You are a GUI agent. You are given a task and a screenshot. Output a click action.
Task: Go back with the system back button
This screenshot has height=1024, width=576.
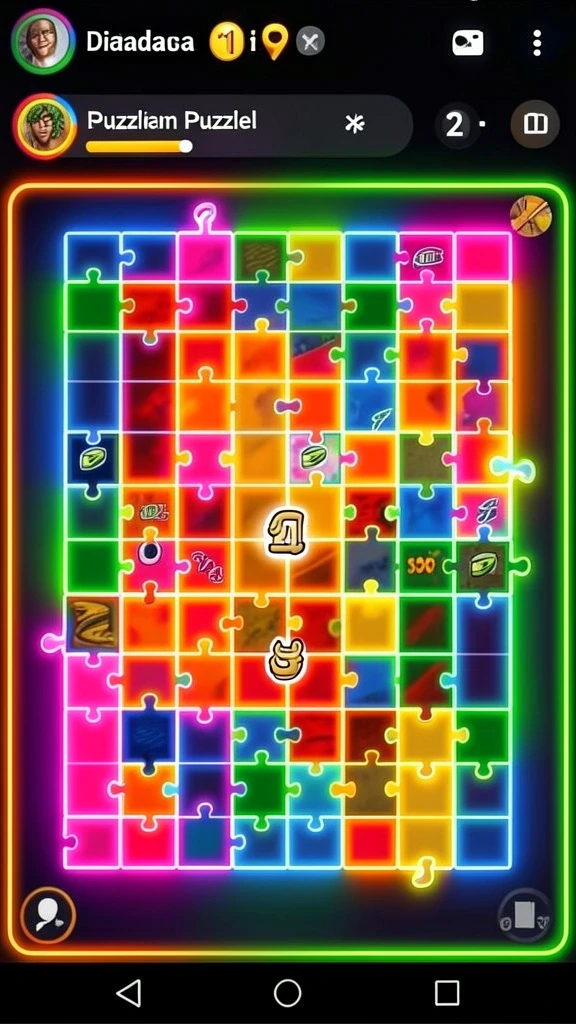click(x=129, y=993)
